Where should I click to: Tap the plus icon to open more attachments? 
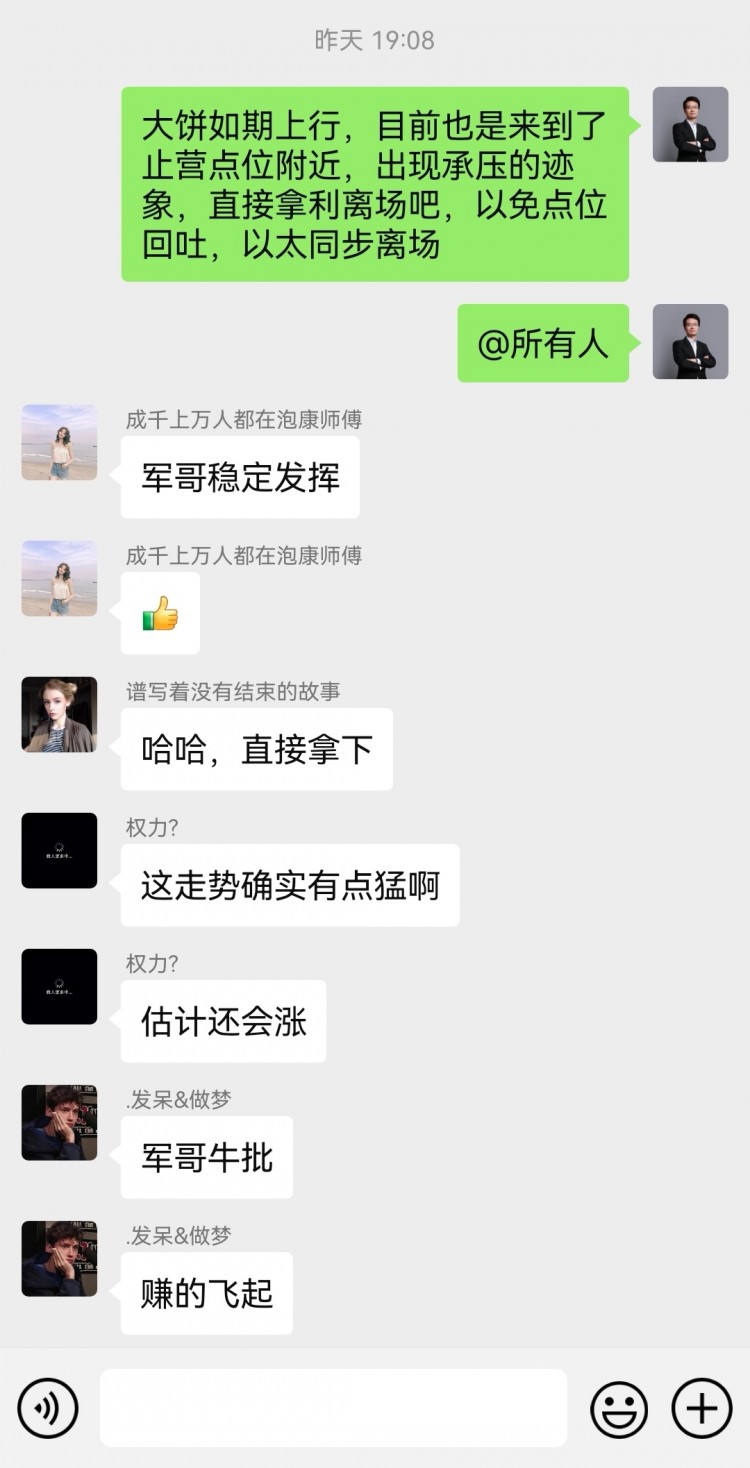click(699, 1407)
